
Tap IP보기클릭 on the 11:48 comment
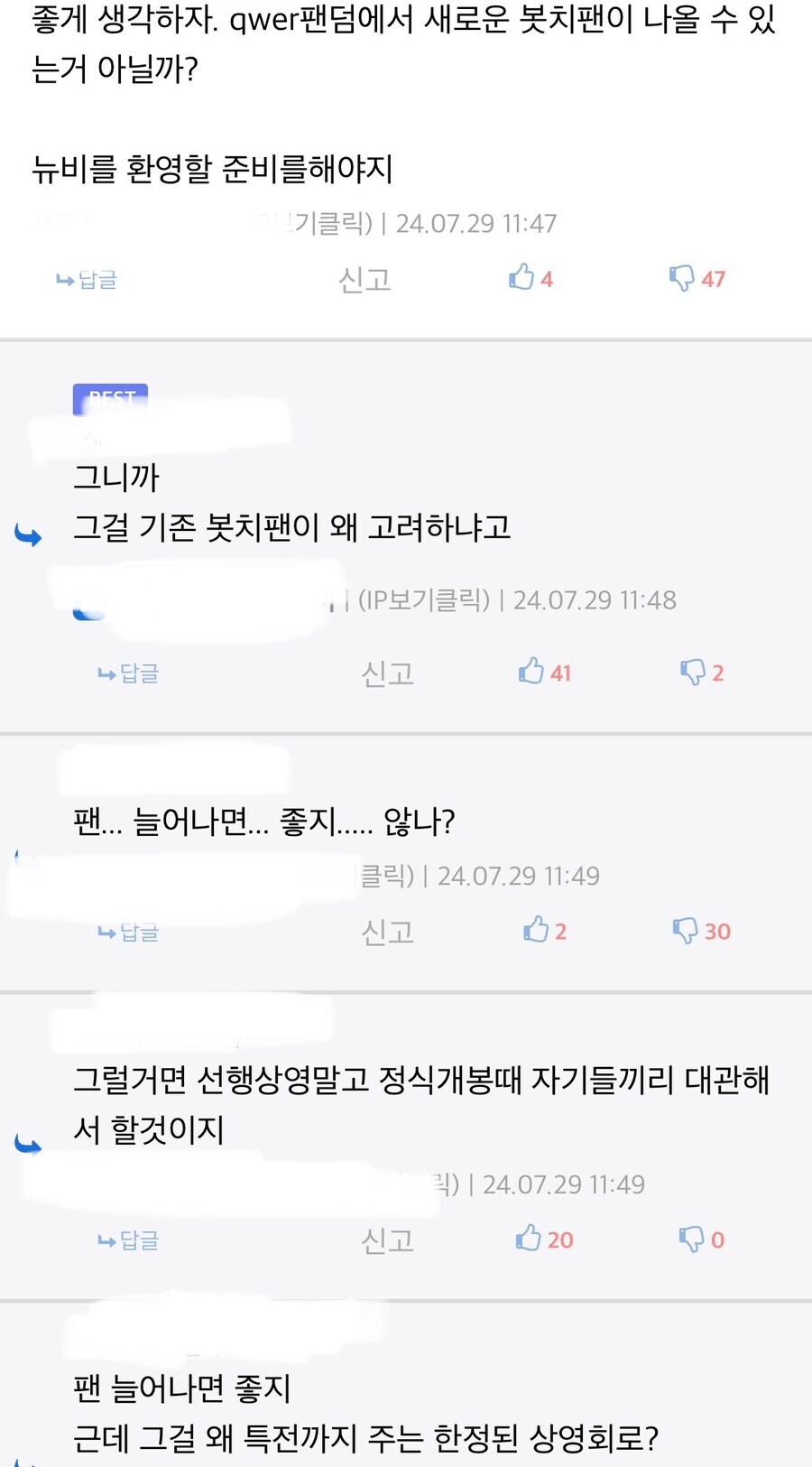[424, 600]
